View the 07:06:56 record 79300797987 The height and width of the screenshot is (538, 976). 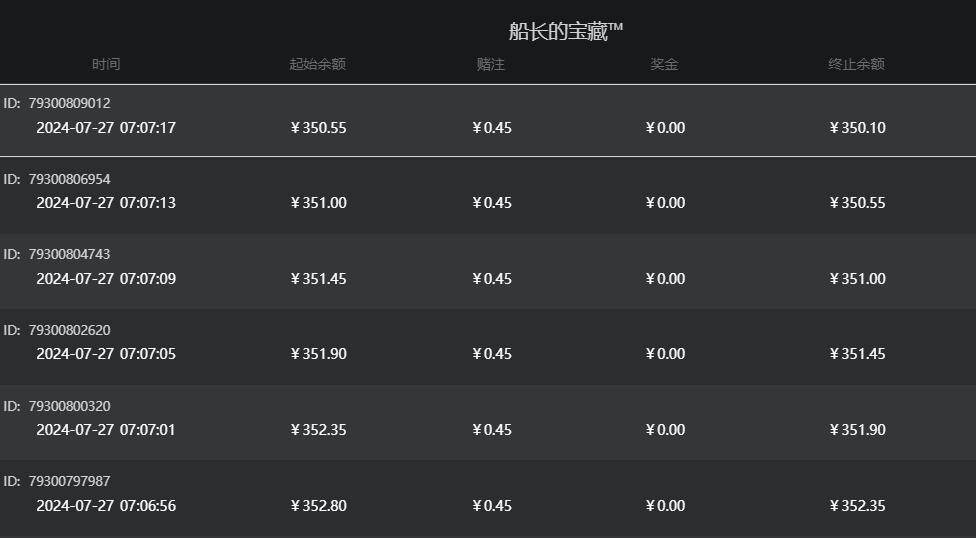tap(488, 497)
